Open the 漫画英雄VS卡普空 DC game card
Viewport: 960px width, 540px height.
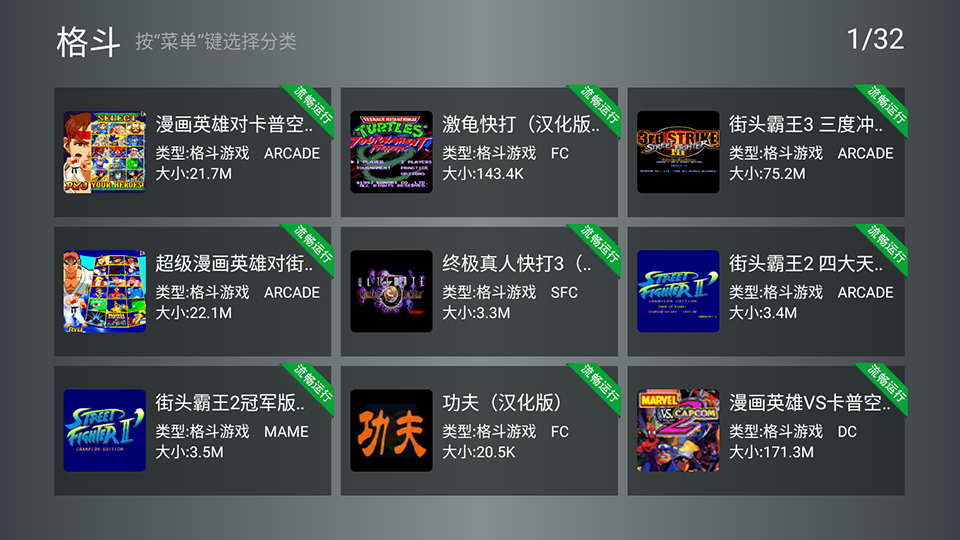pyautogui.click(x=766, y=430)
